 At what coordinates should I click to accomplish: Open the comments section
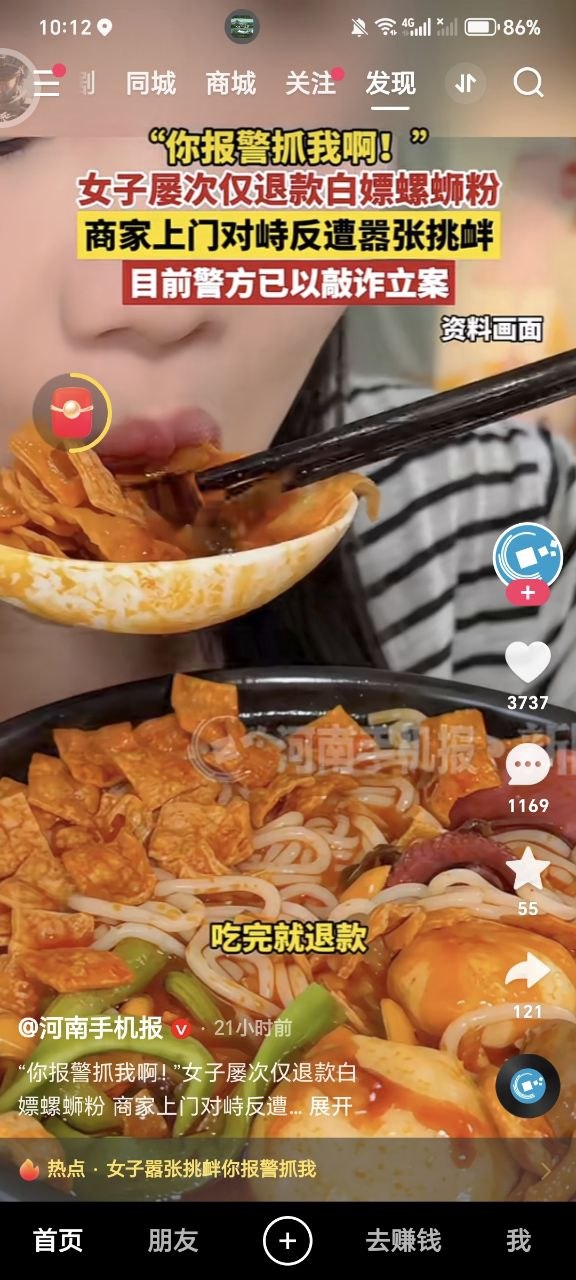pos(528,766)
